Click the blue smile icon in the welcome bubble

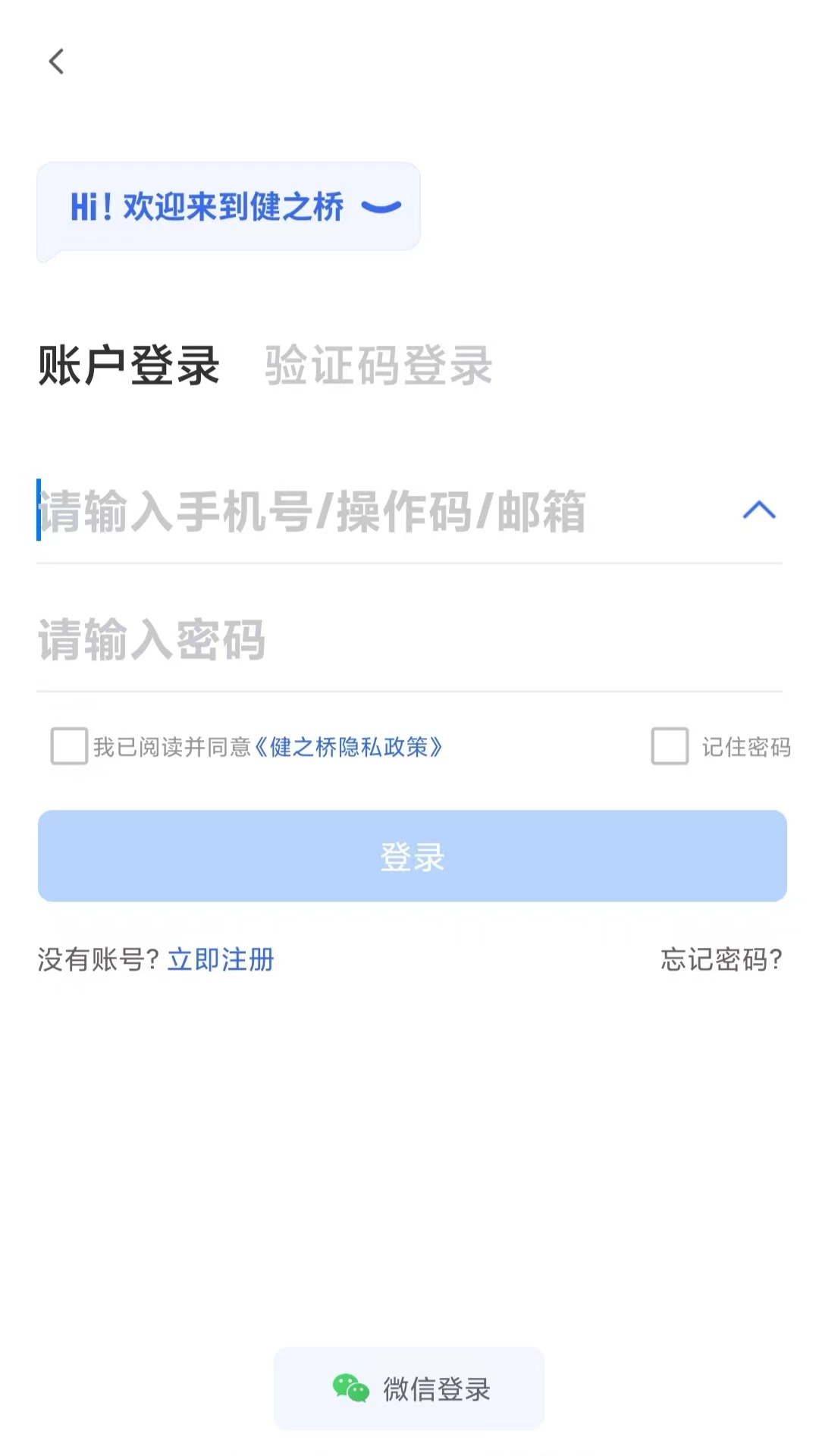382,208
